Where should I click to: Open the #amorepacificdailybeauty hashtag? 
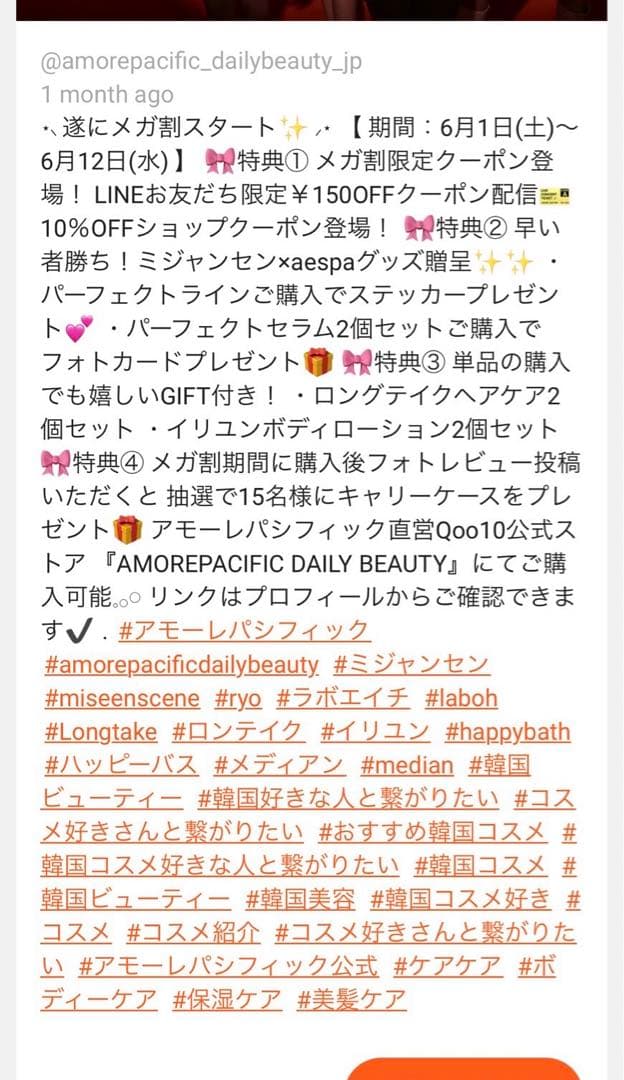coord(181,665)
